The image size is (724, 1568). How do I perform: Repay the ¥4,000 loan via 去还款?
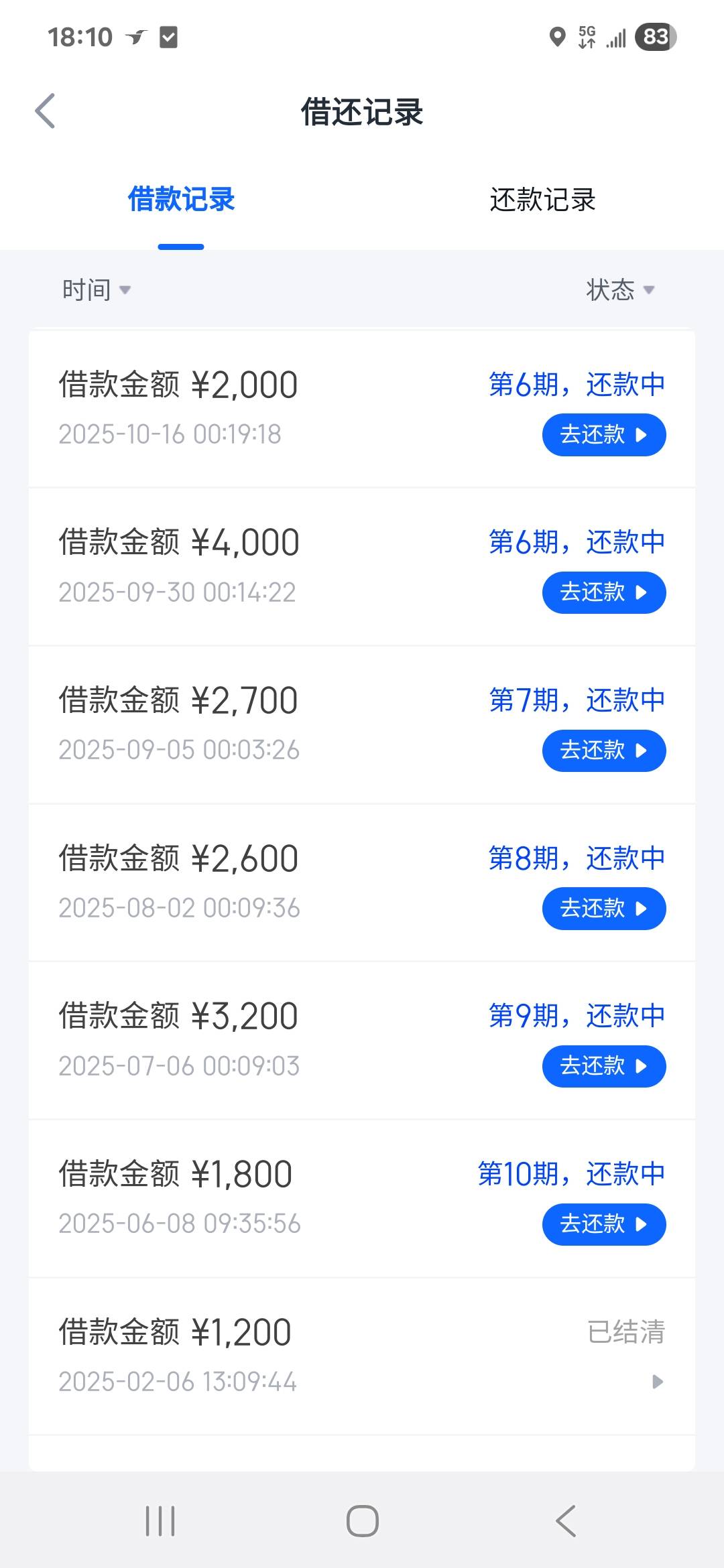603,592
